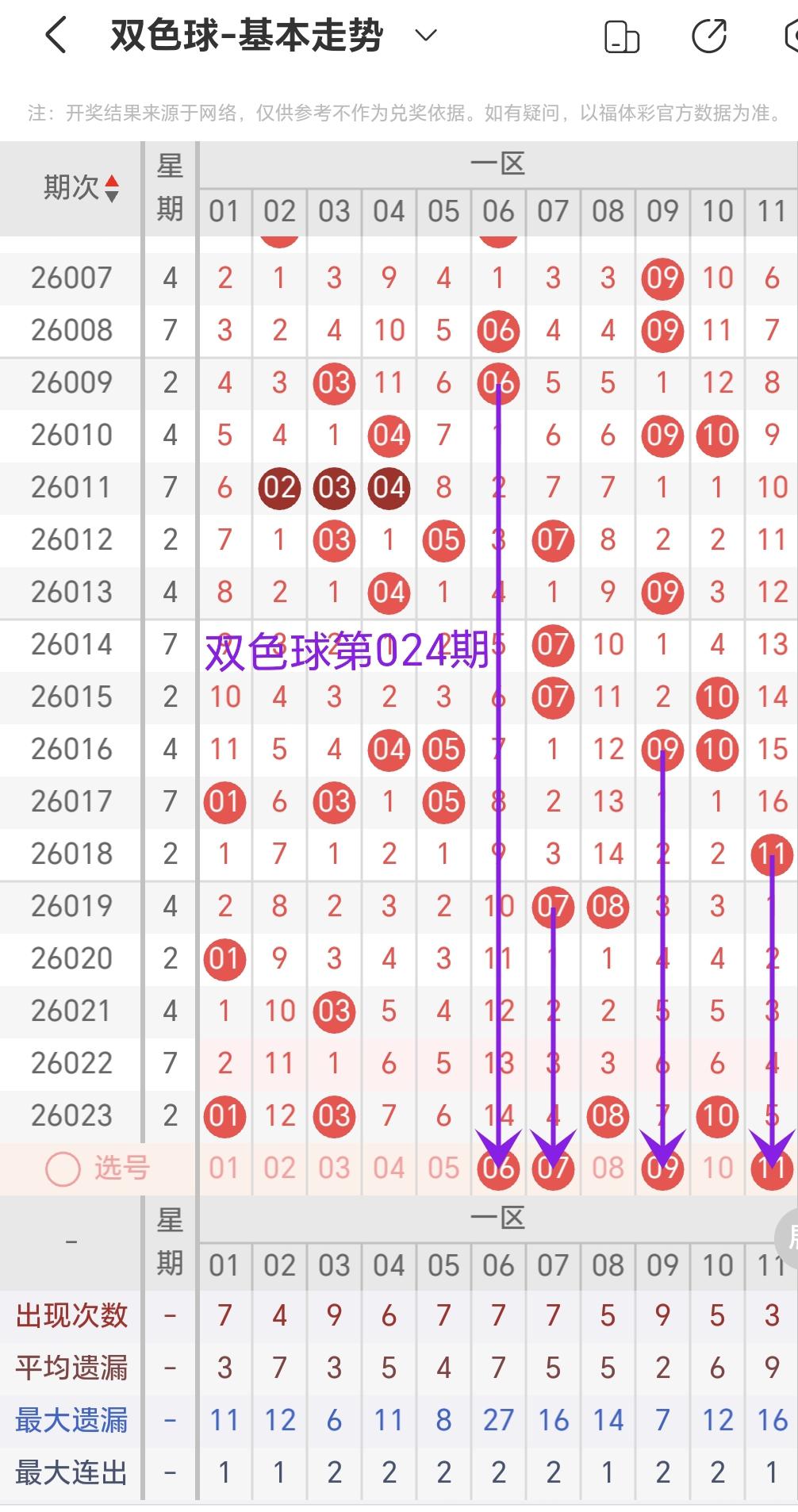Viewport: 798px width, 1512px height.
Task: Deselect number 09 in the 选号 row
Action: point(662,1168)
